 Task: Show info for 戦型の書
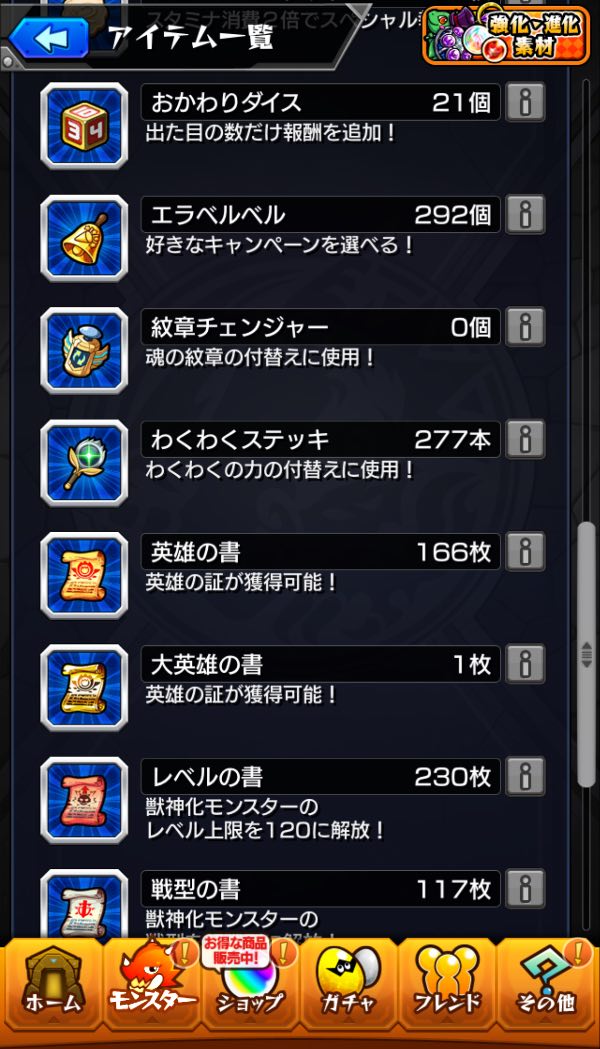[525, 888]
